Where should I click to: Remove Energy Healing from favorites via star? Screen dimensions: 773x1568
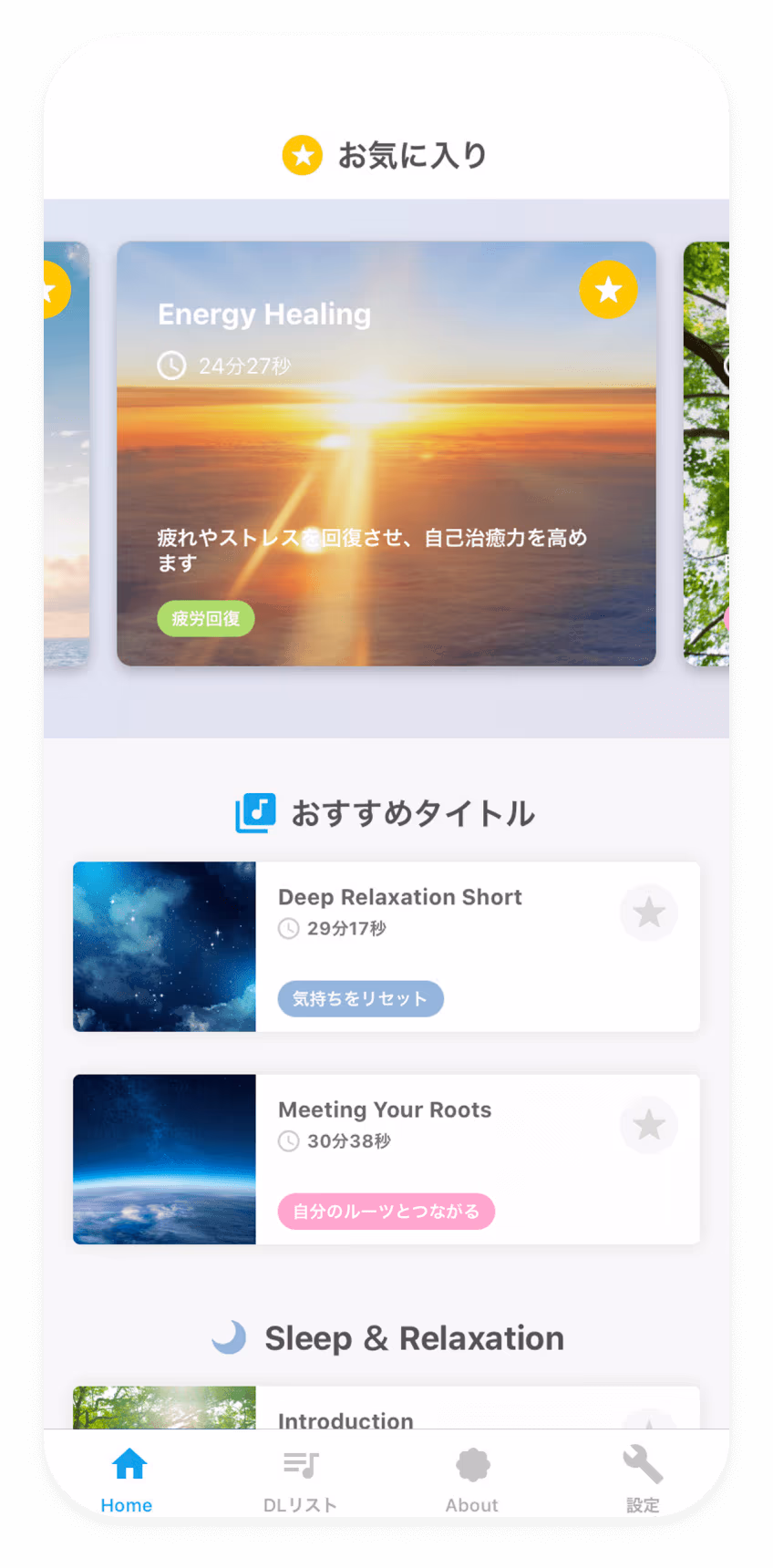[608, 290]
